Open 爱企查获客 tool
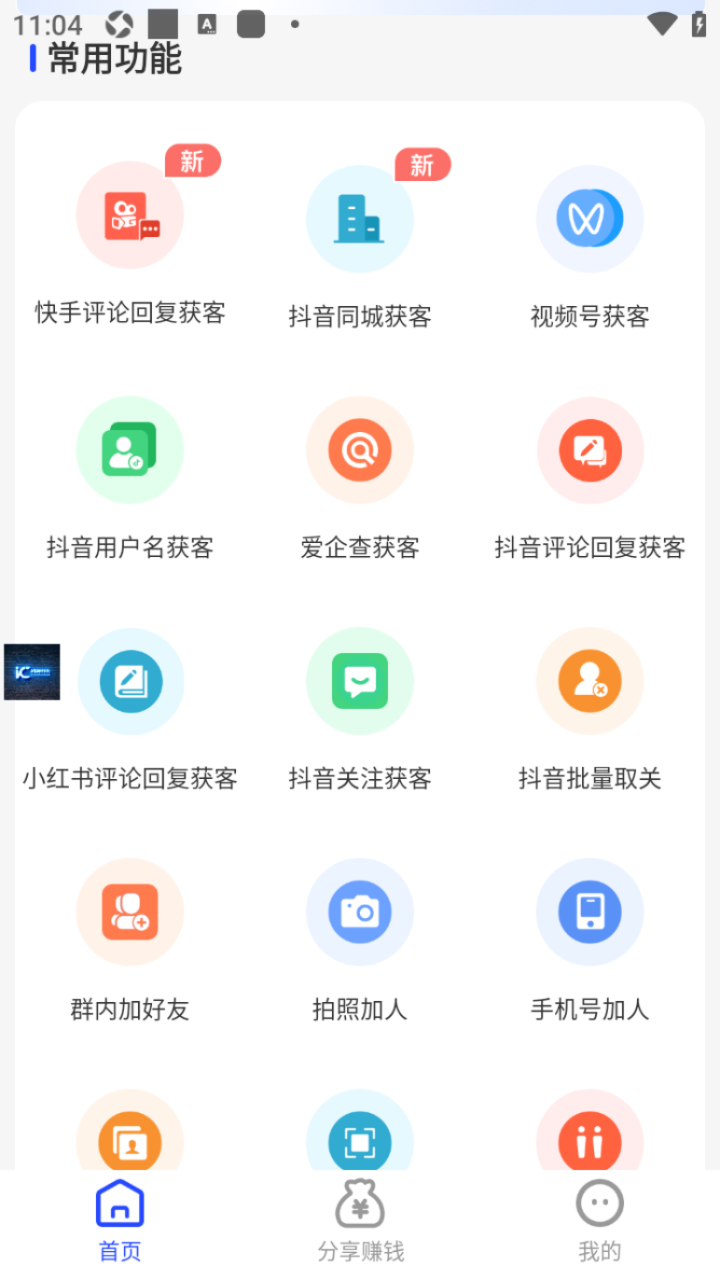Image resolution: width=720 pixels, height=1280 pixels. click(x=360, y=451)
